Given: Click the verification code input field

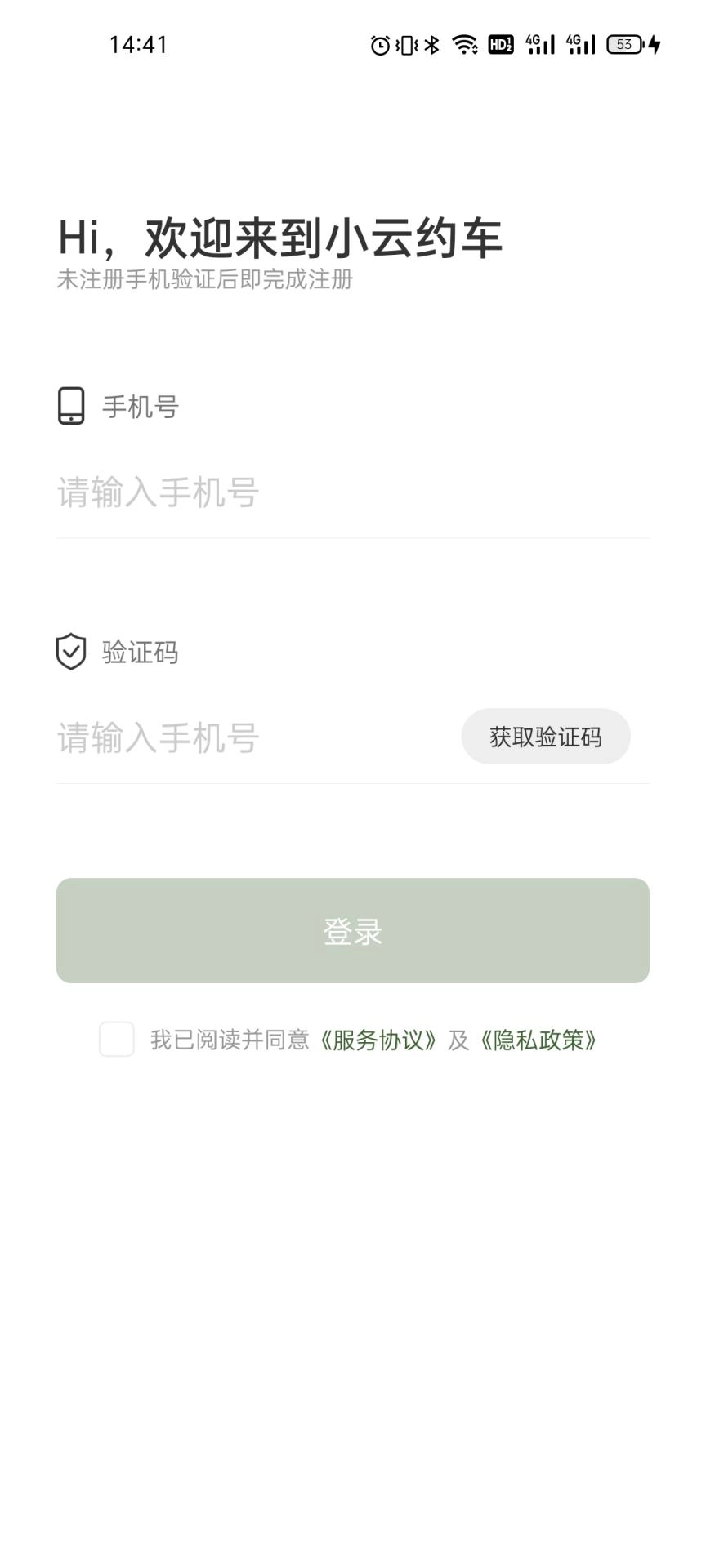Looking at the screenshot, I should point(245,737).
